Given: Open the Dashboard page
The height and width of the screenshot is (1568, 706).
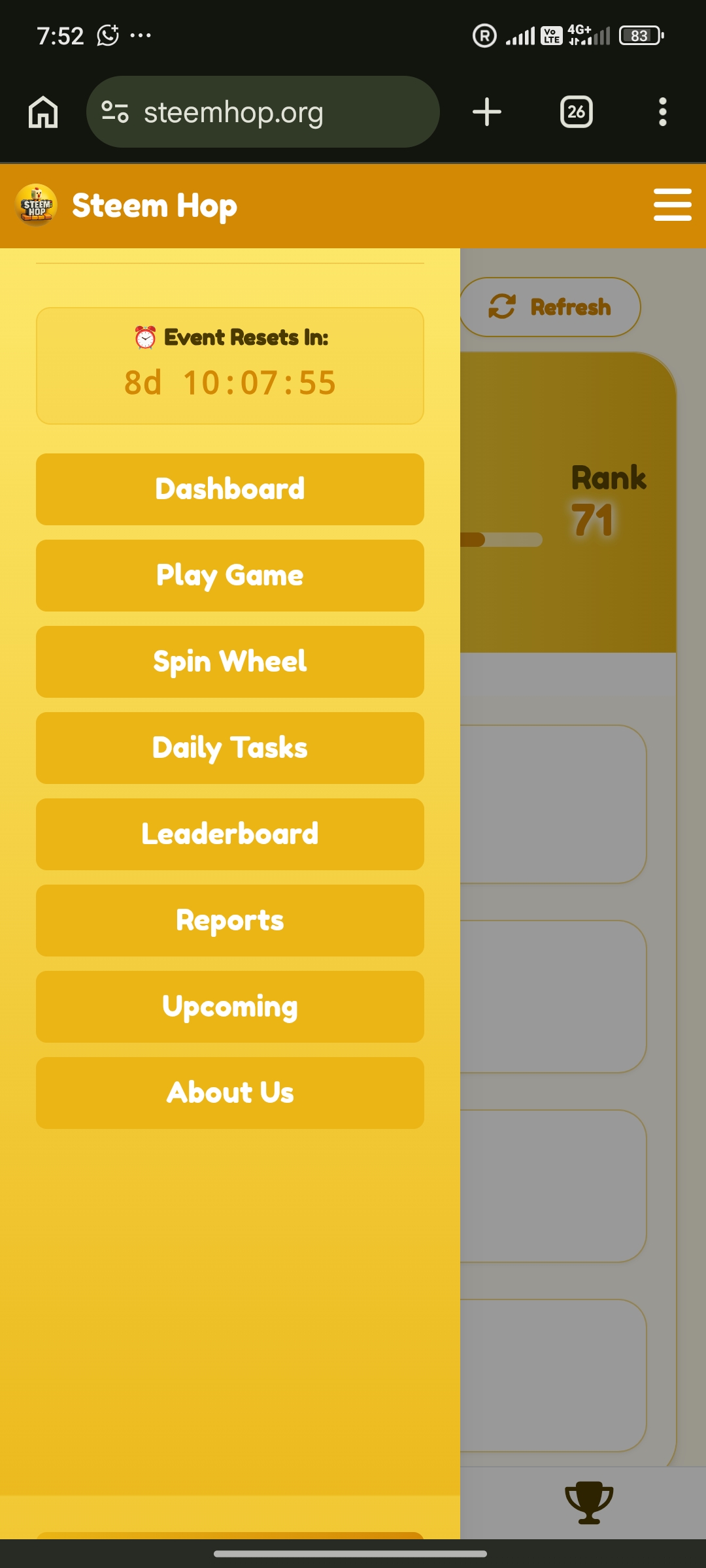Looking at the screenshot, I should point(230,489).
